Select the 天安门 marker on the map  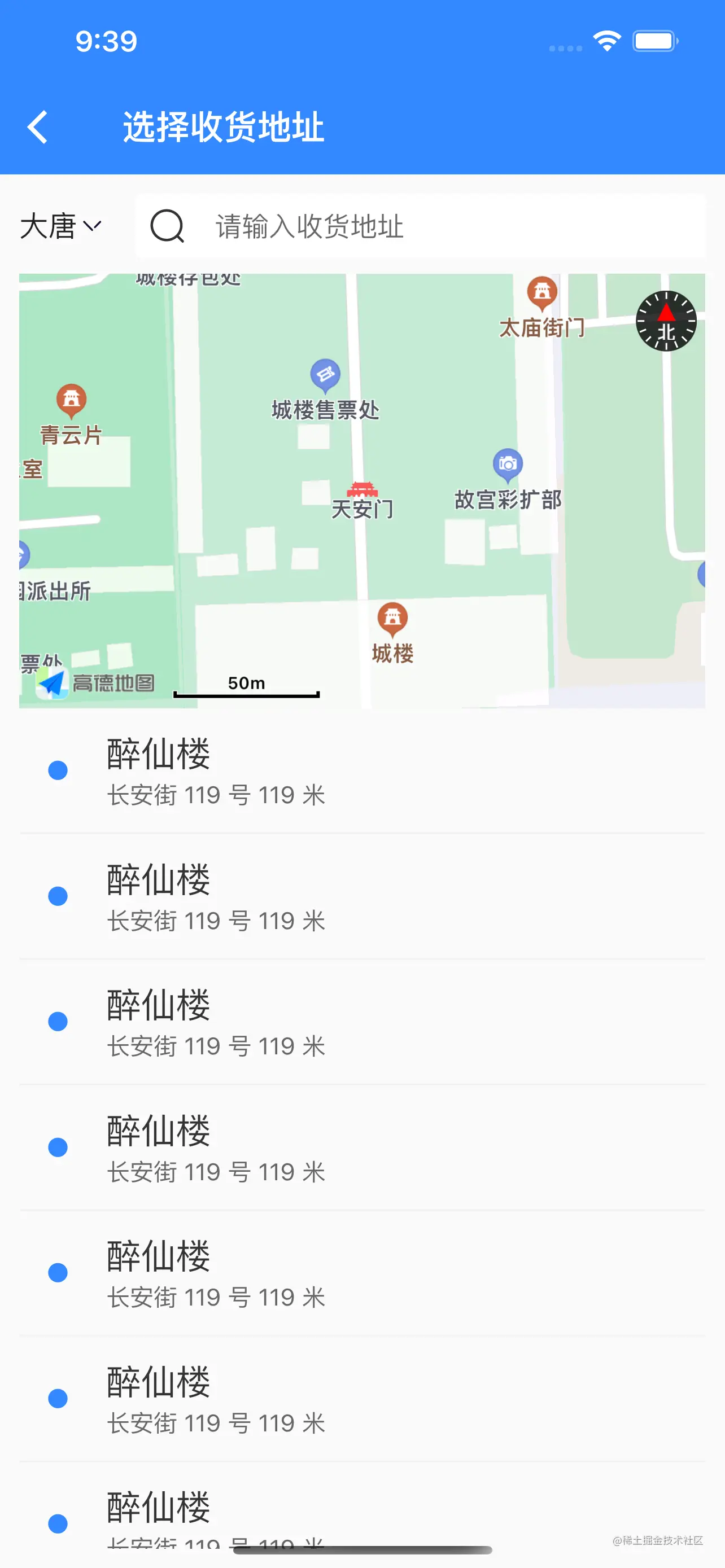(x=362, y=490)
